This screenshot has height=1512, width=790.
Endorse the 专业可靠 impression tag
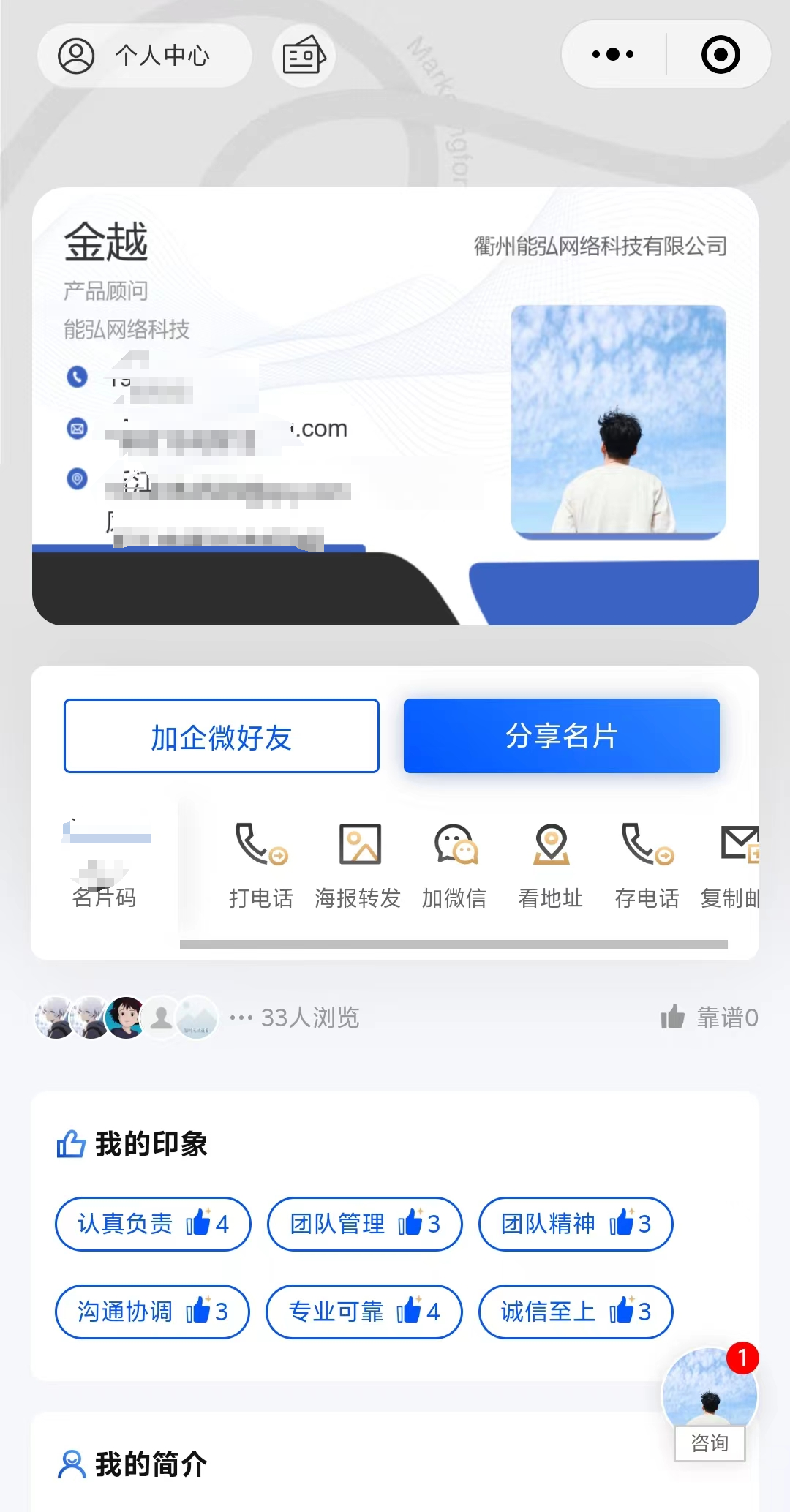(x=364, y=1312)
